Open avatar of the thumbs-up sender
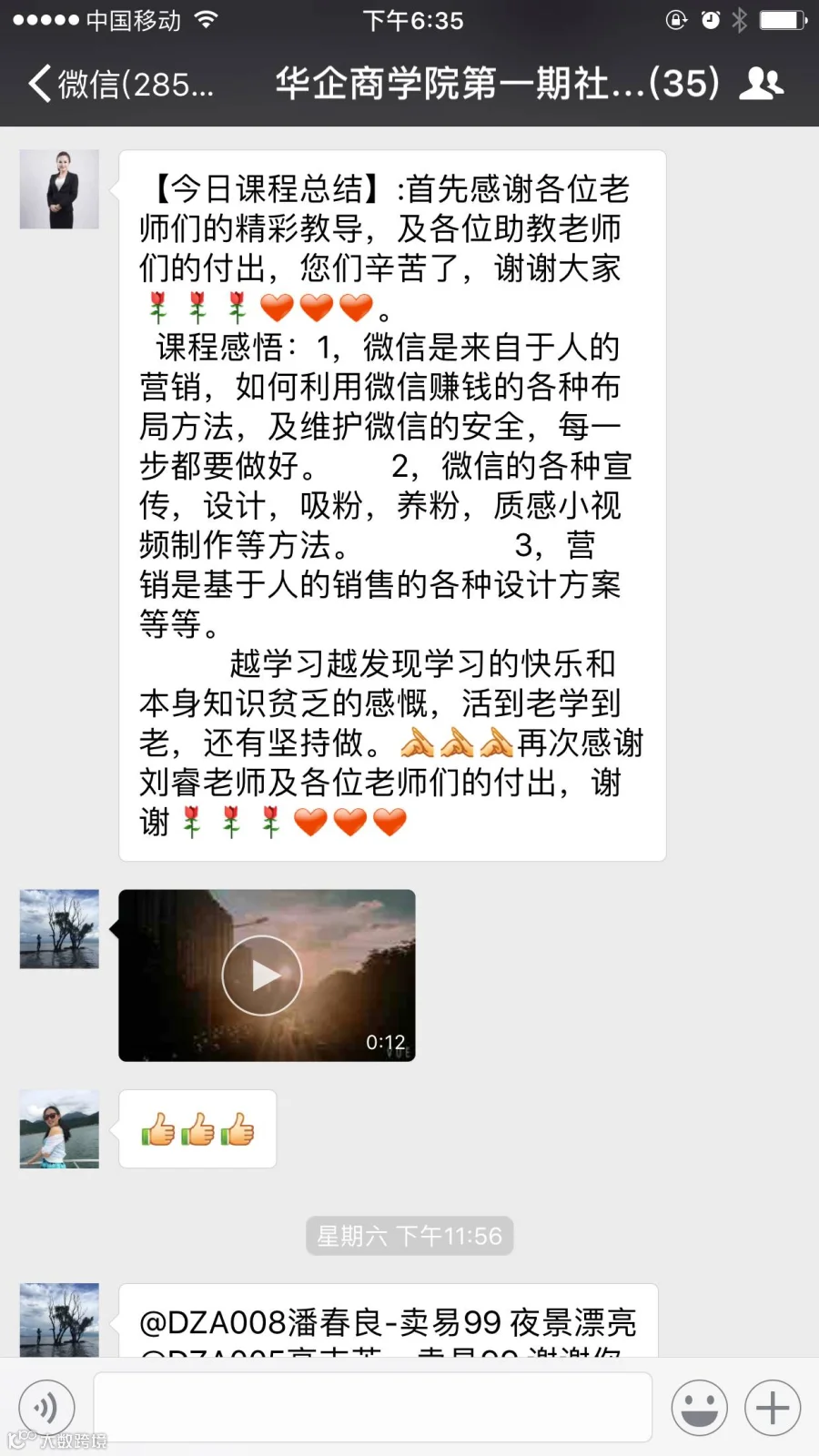The height and width of the screenshot is (1456, 819). point(59,1128)
